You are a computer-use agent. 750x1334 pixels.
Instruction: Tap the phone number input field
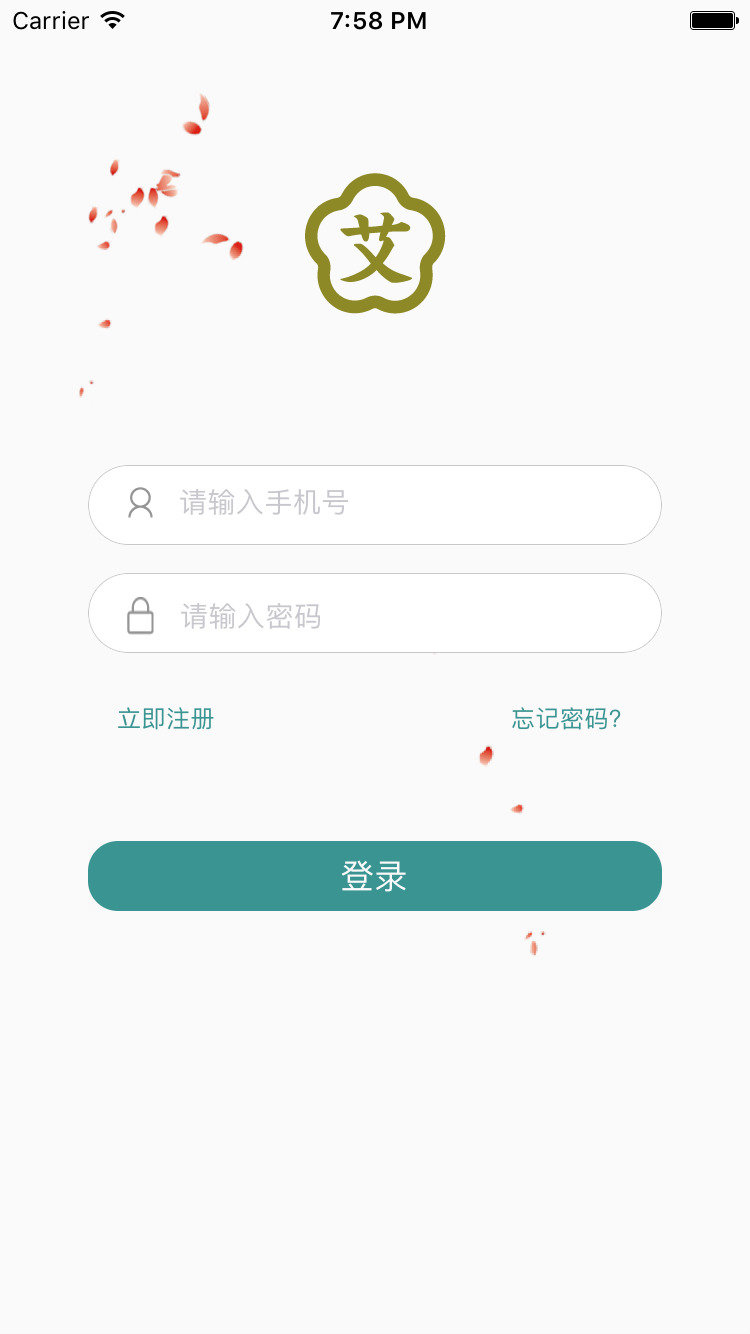pos(400,504)
